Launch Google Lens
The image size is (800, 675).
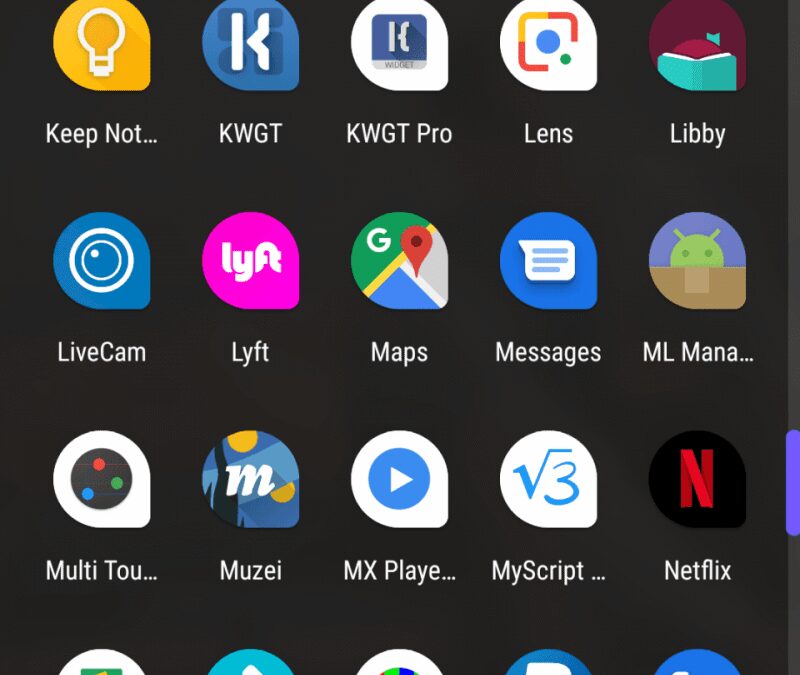(548, 45)
